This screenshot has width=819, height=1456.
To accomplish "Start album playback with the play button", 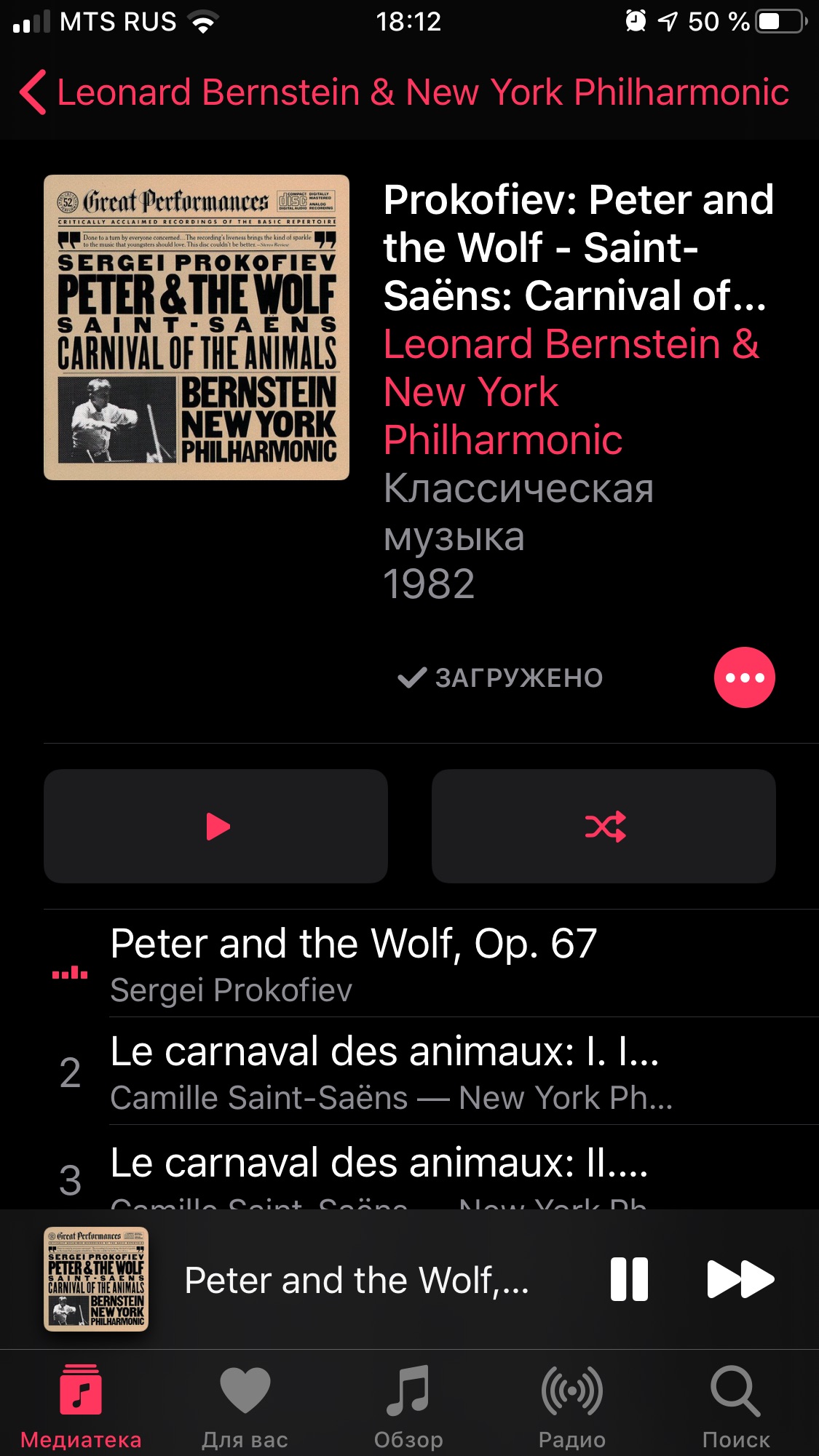I will tap(215, 827).
